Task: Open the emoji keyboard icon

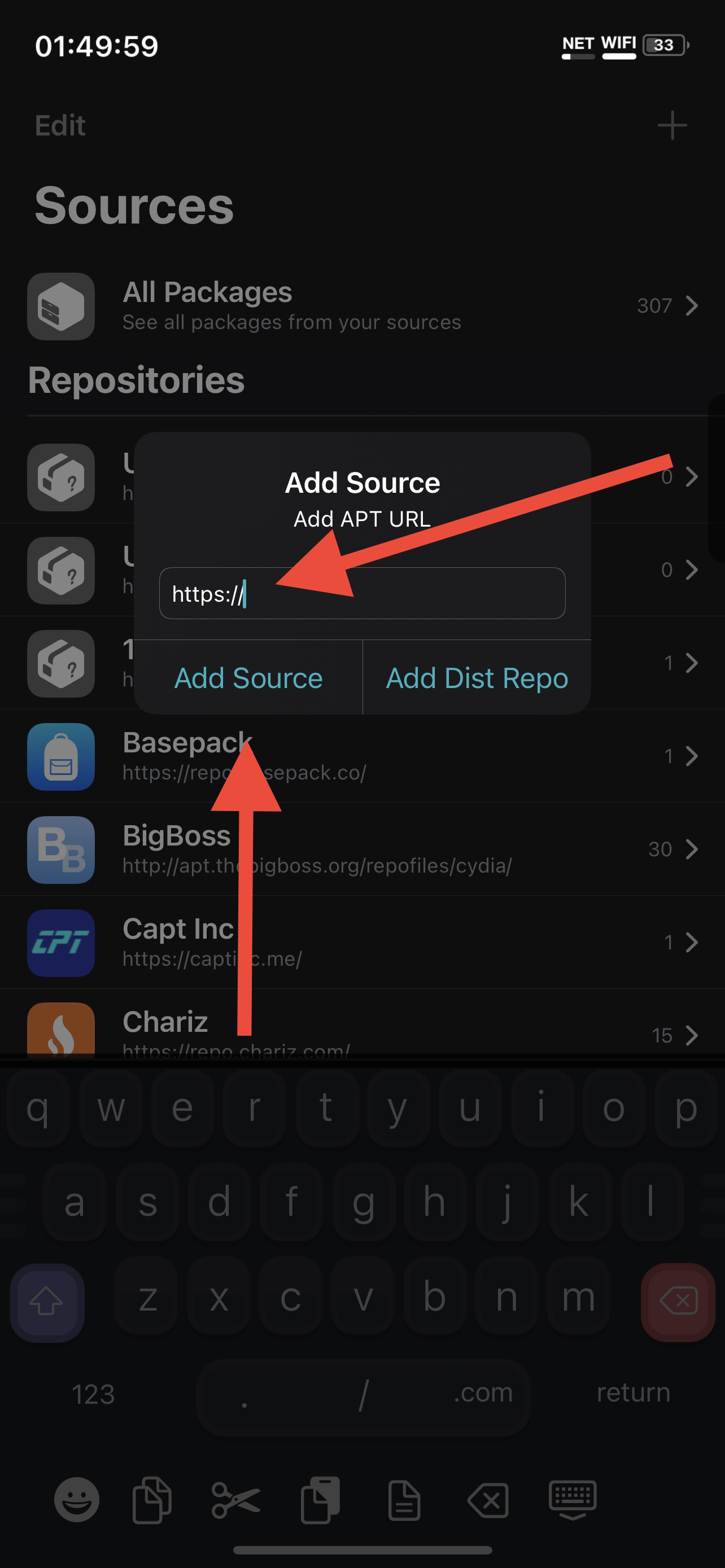Action: [77, 1499]
